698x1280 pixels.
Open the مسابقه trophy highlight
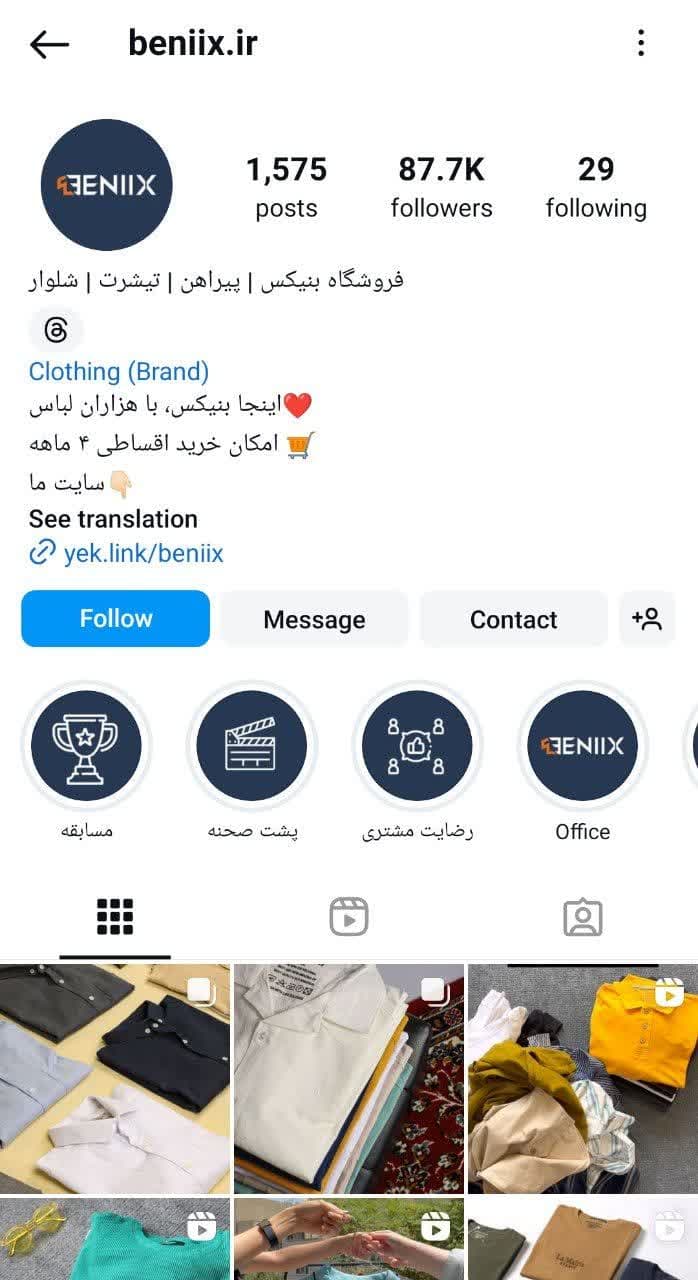coord(86,746)
